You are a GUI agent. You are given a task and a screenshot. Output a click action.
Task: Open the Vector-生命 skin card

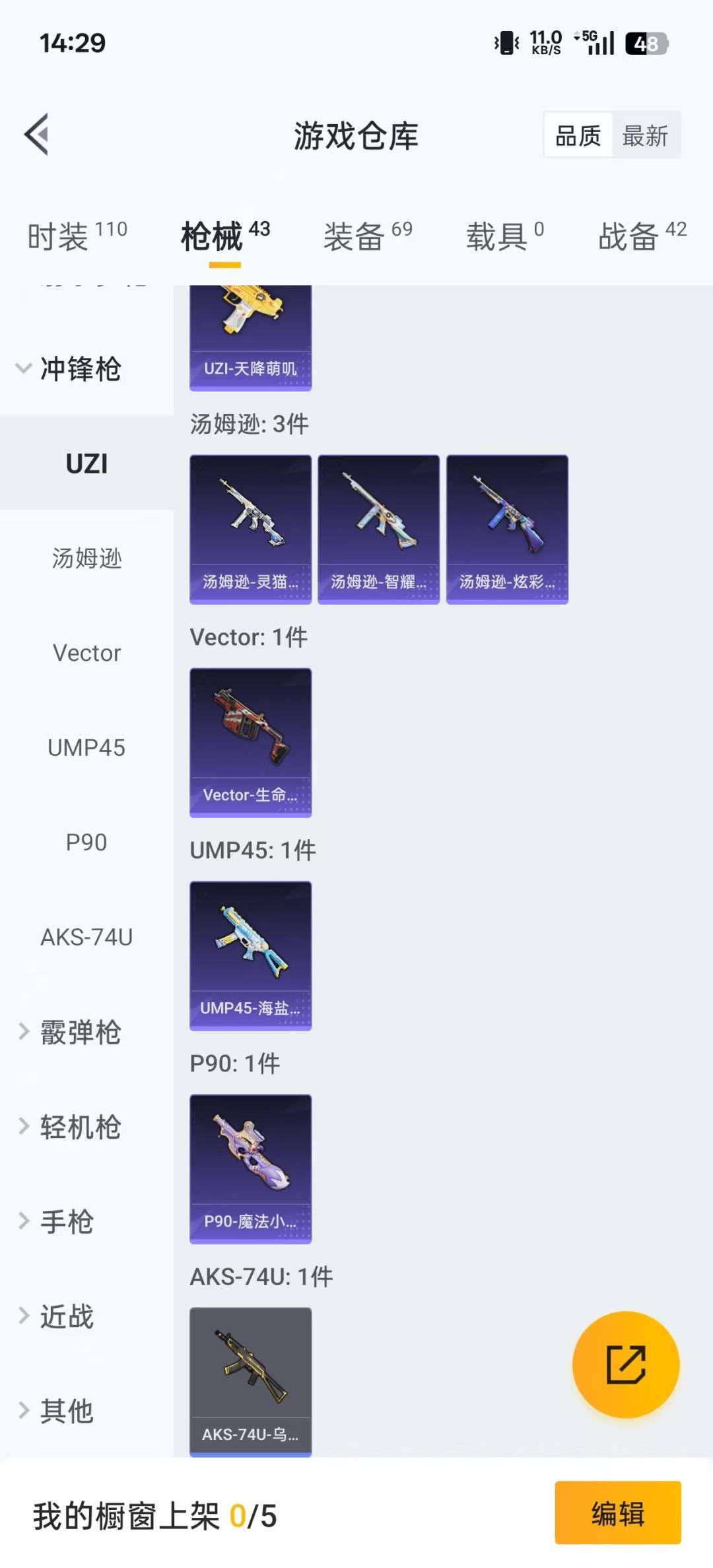250,742
